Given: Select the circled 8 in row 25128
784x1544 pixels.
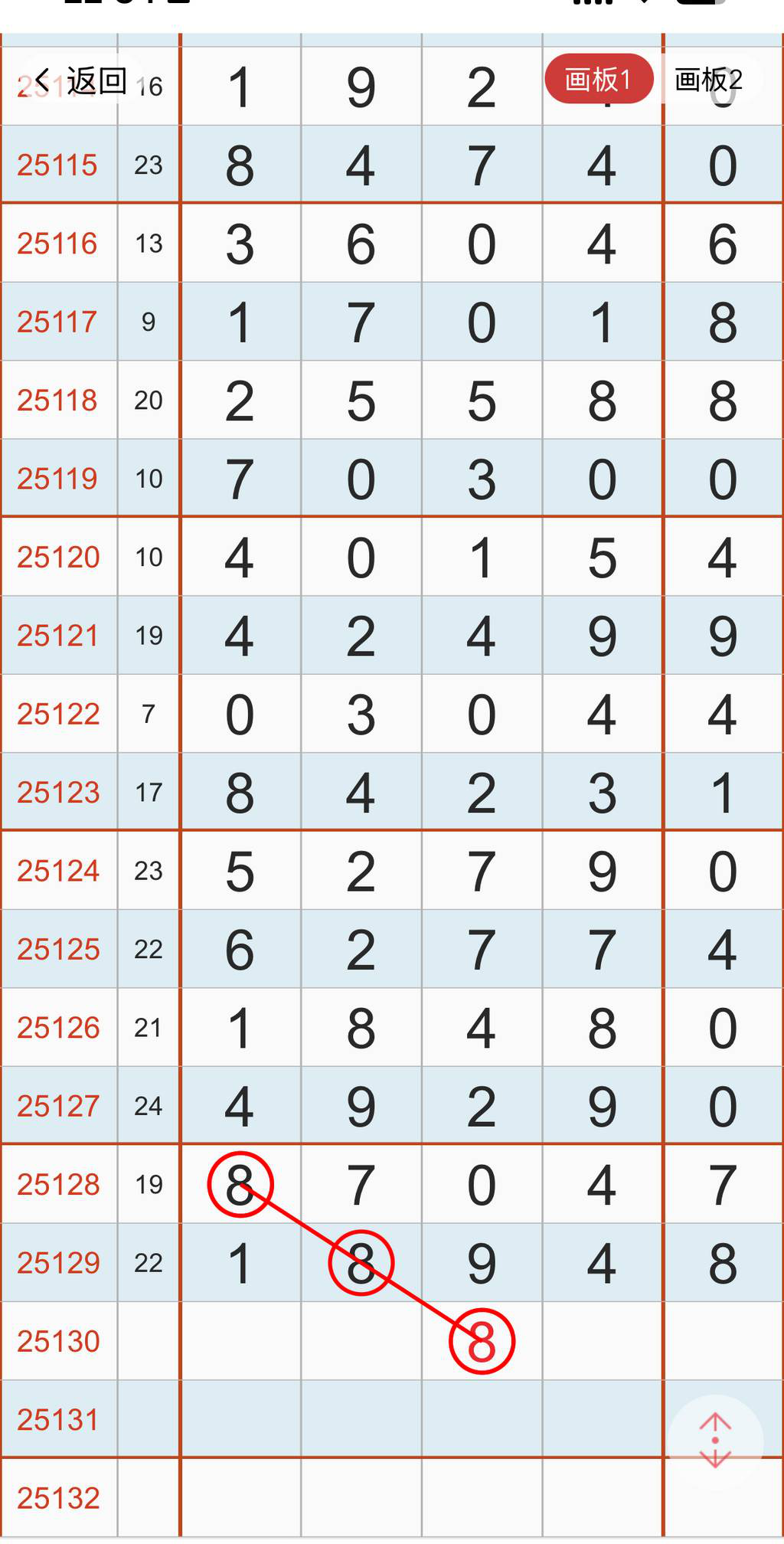Looking at the screenshot, I should tap(240, 1184).
